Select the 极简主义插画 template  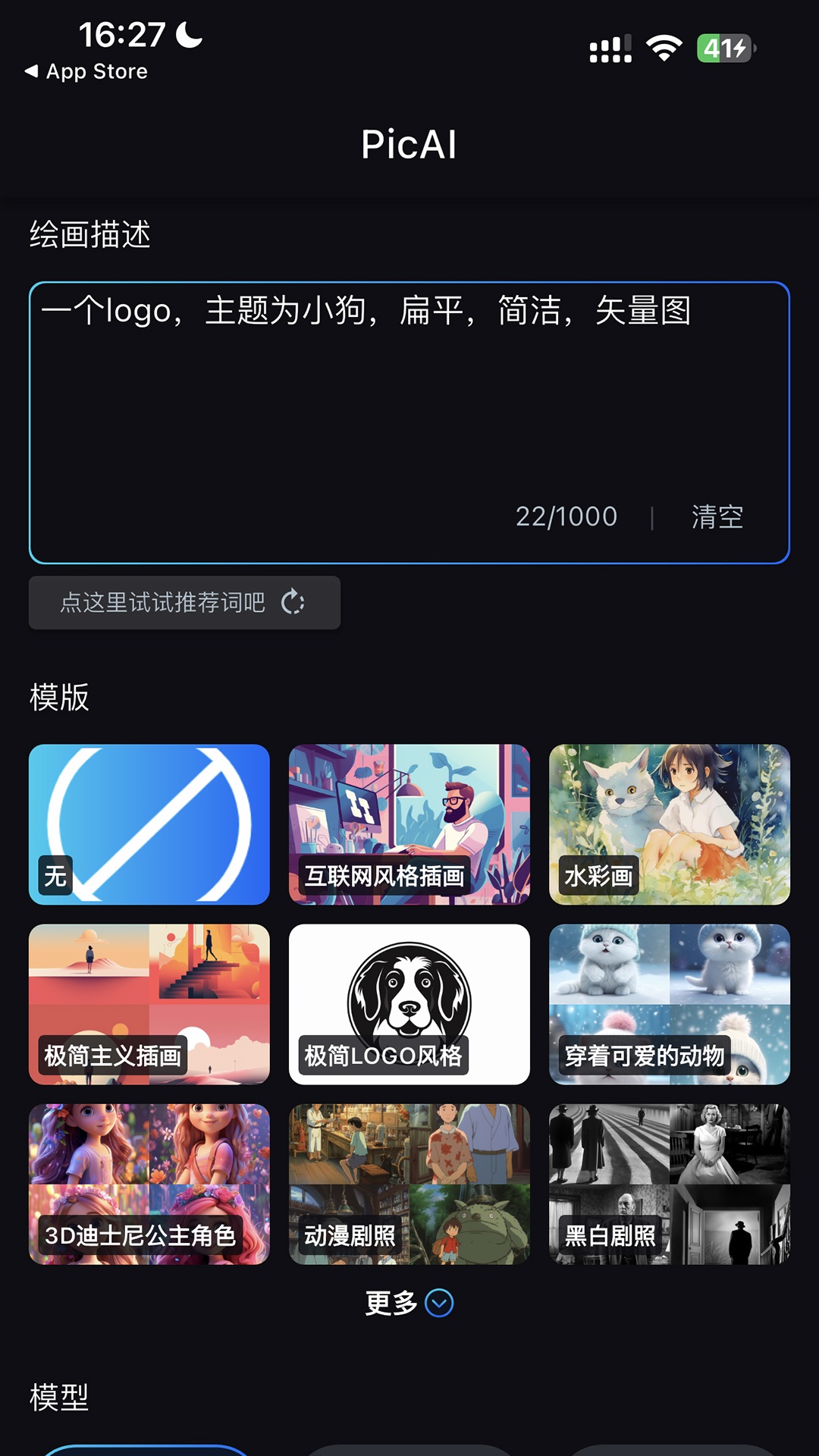(149, 1004)
